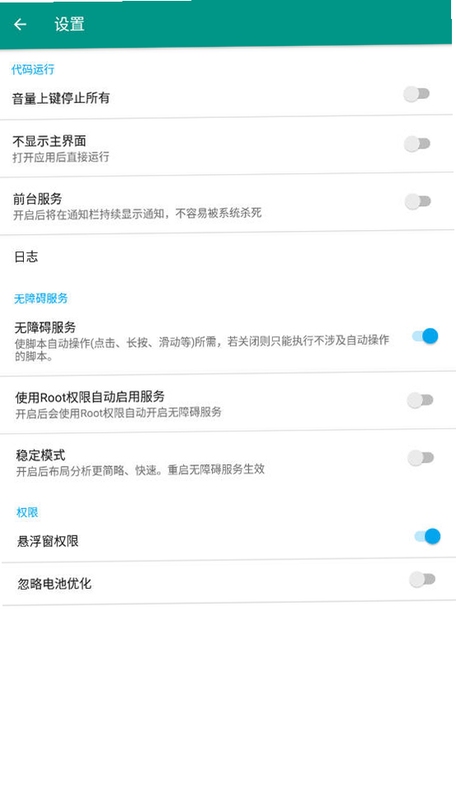This screenshot has height=800, width=456.
Task: Enable 忽略电池优化 switch
Action: click(x=422, y=579)
